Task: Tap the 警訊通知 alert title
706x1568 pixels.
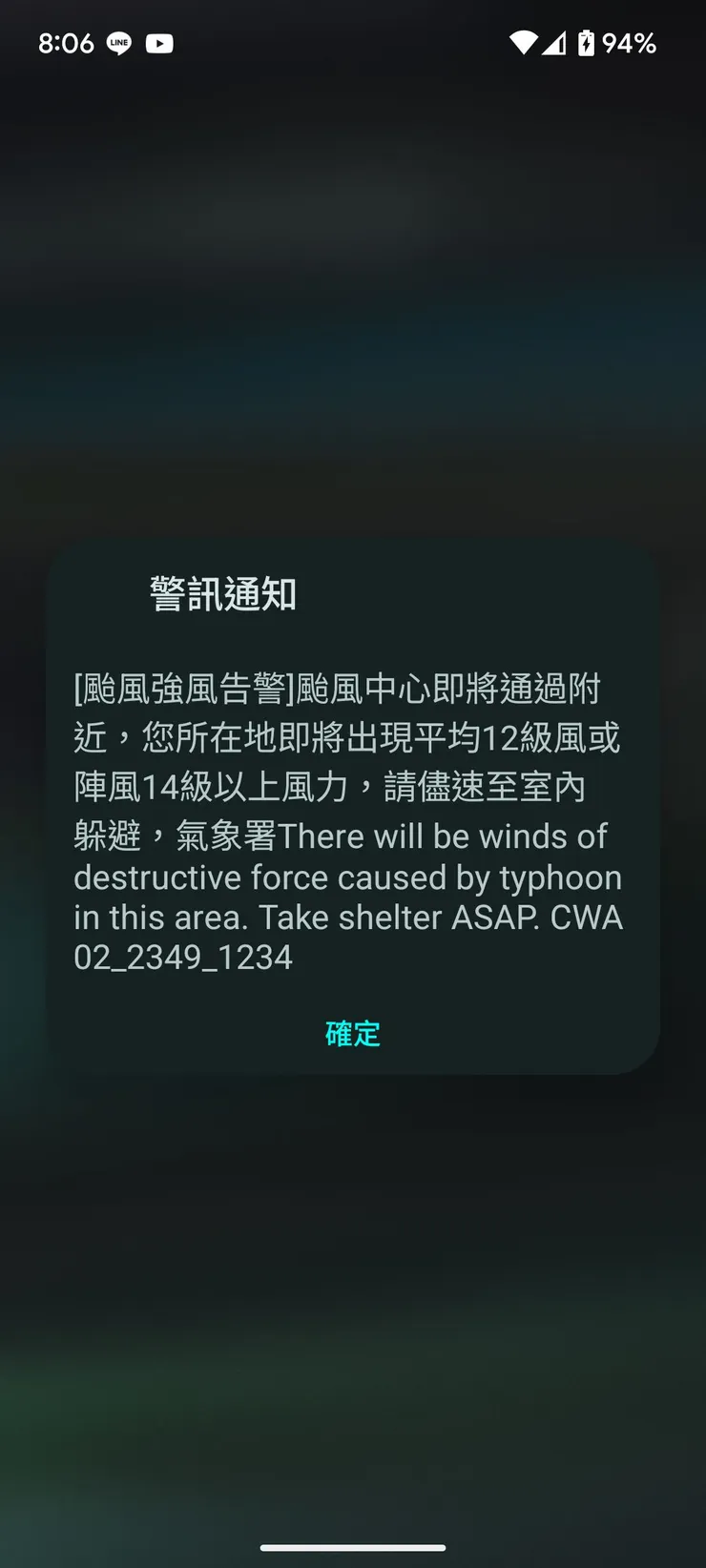Action: (x=223, y=594)
